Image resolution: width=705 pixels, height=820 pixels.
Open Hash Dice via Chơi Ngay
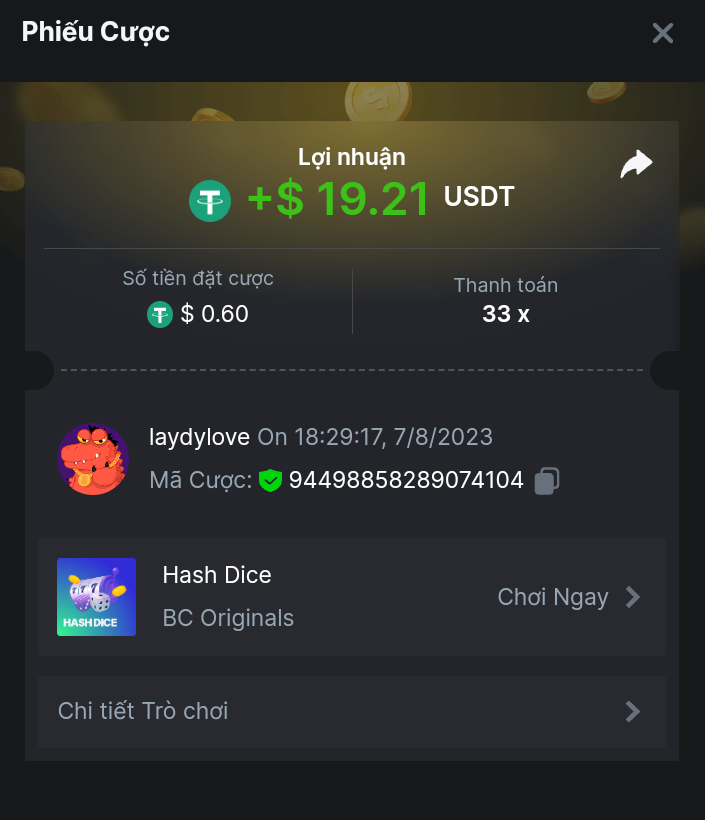click(568, 597)
